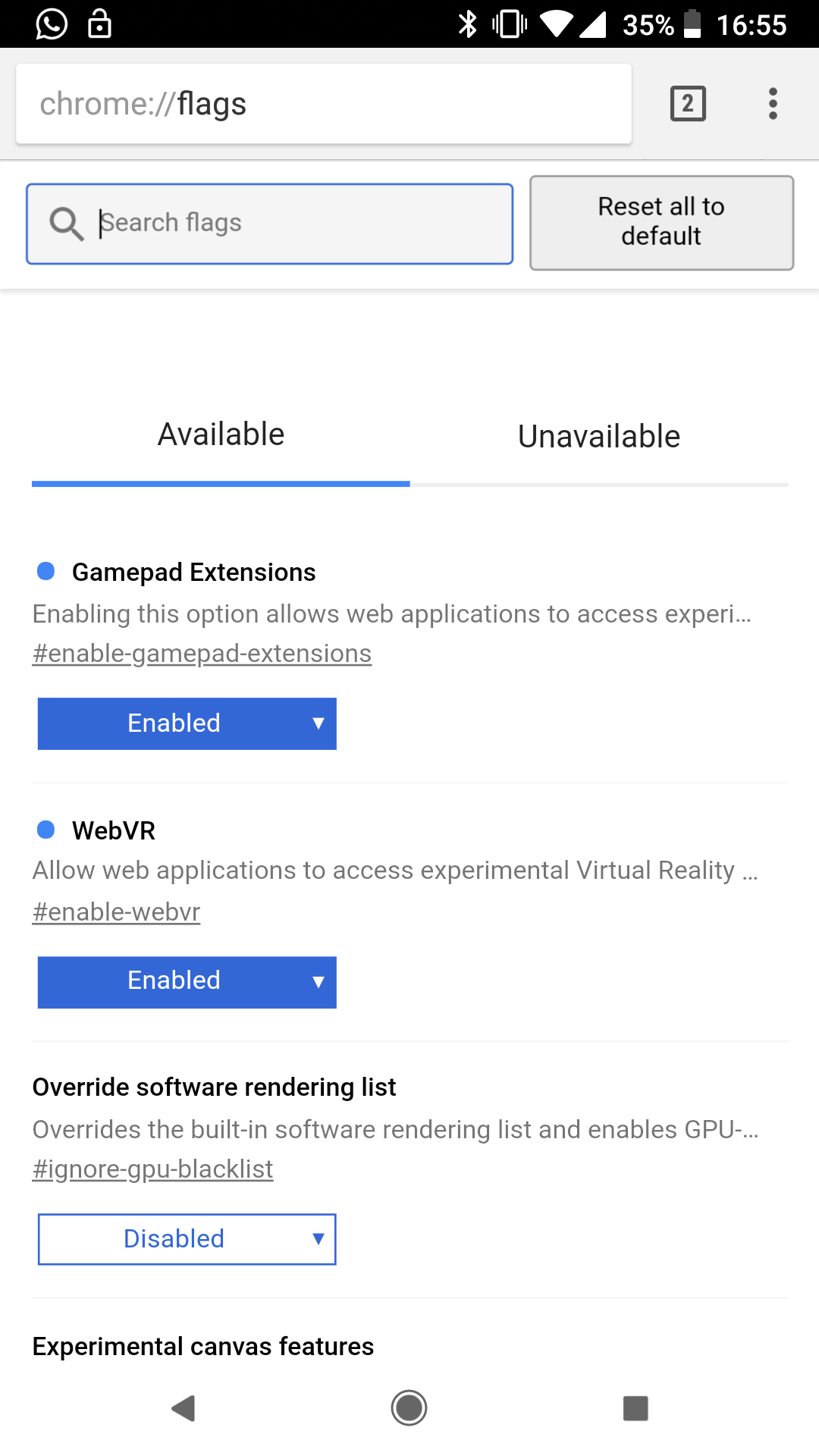Image resolution: width=819 pixels, height=1456 pixels.
Task: Follow the #enable-webvr link
Action: click(x=116, y=912)
